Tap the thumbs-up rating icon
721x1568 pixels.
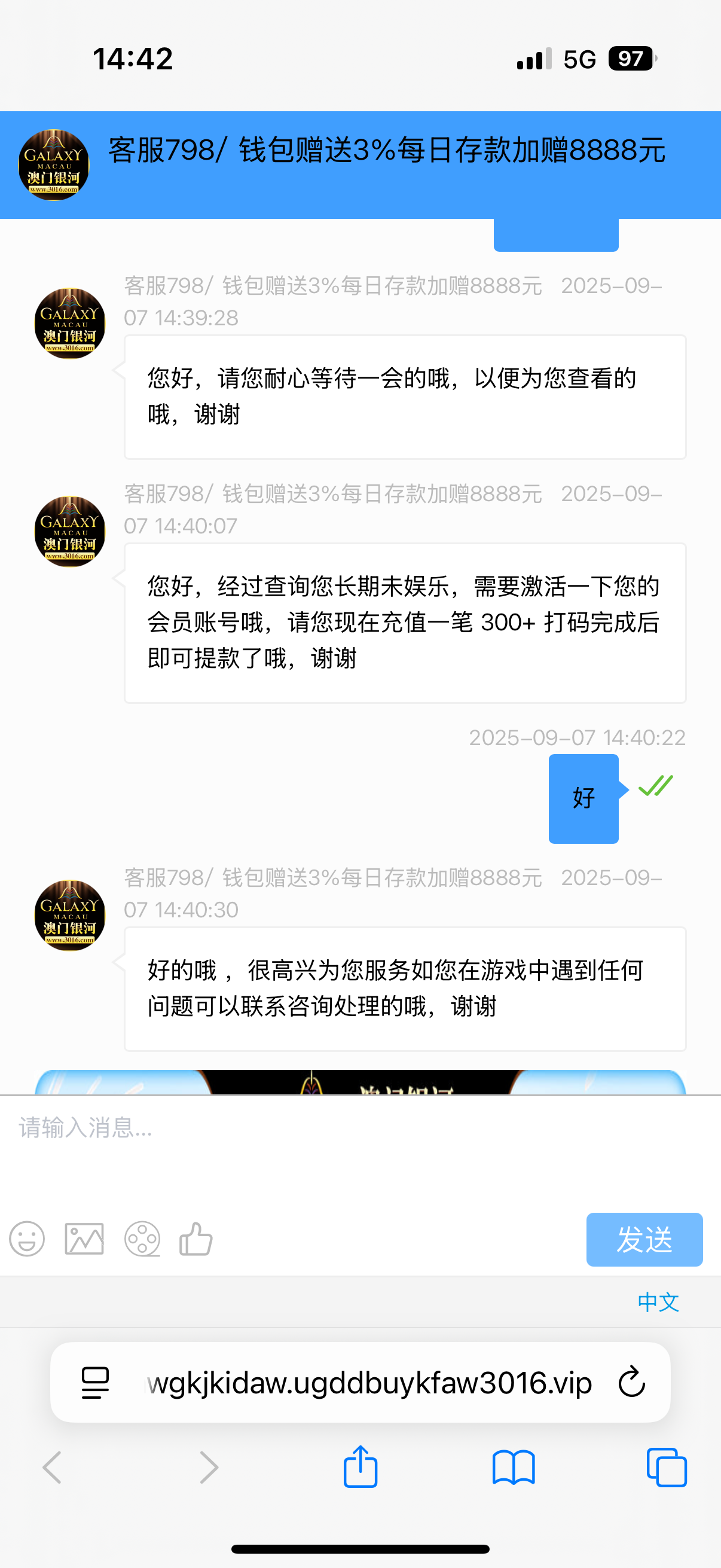click(x=196, y=1239)
